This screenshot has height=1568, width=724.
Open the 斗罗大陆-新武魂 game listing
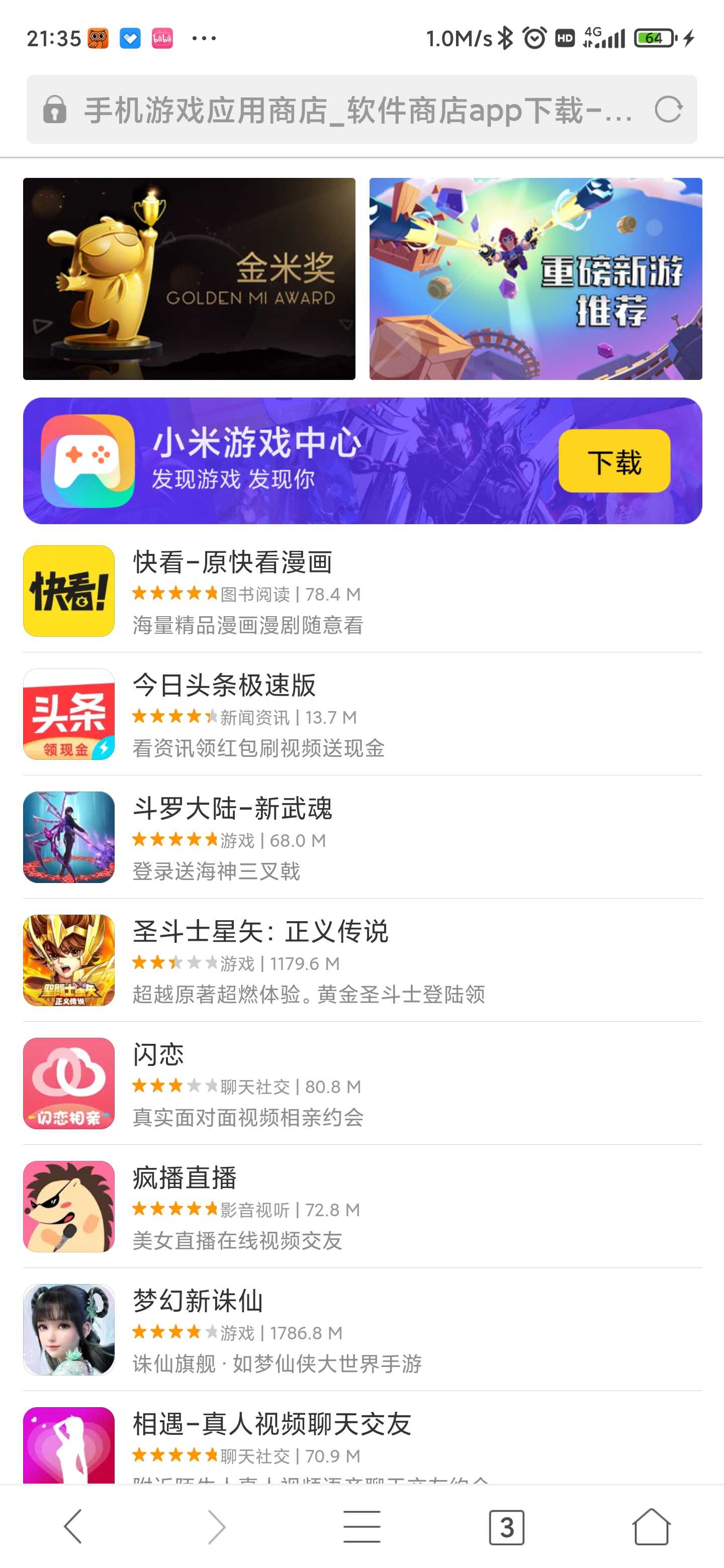(x=363, y=837)
